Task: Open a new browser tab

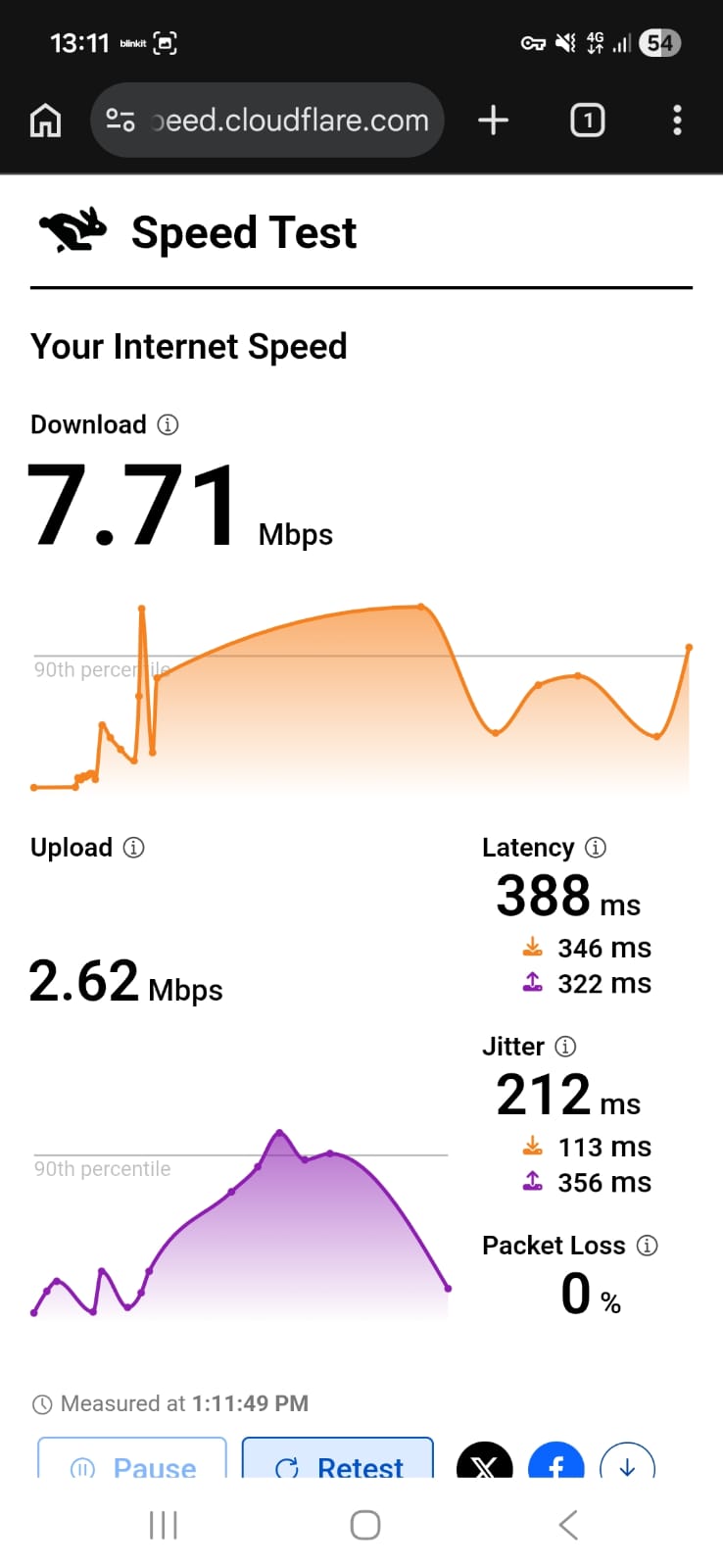Action: tap(493, 120)
